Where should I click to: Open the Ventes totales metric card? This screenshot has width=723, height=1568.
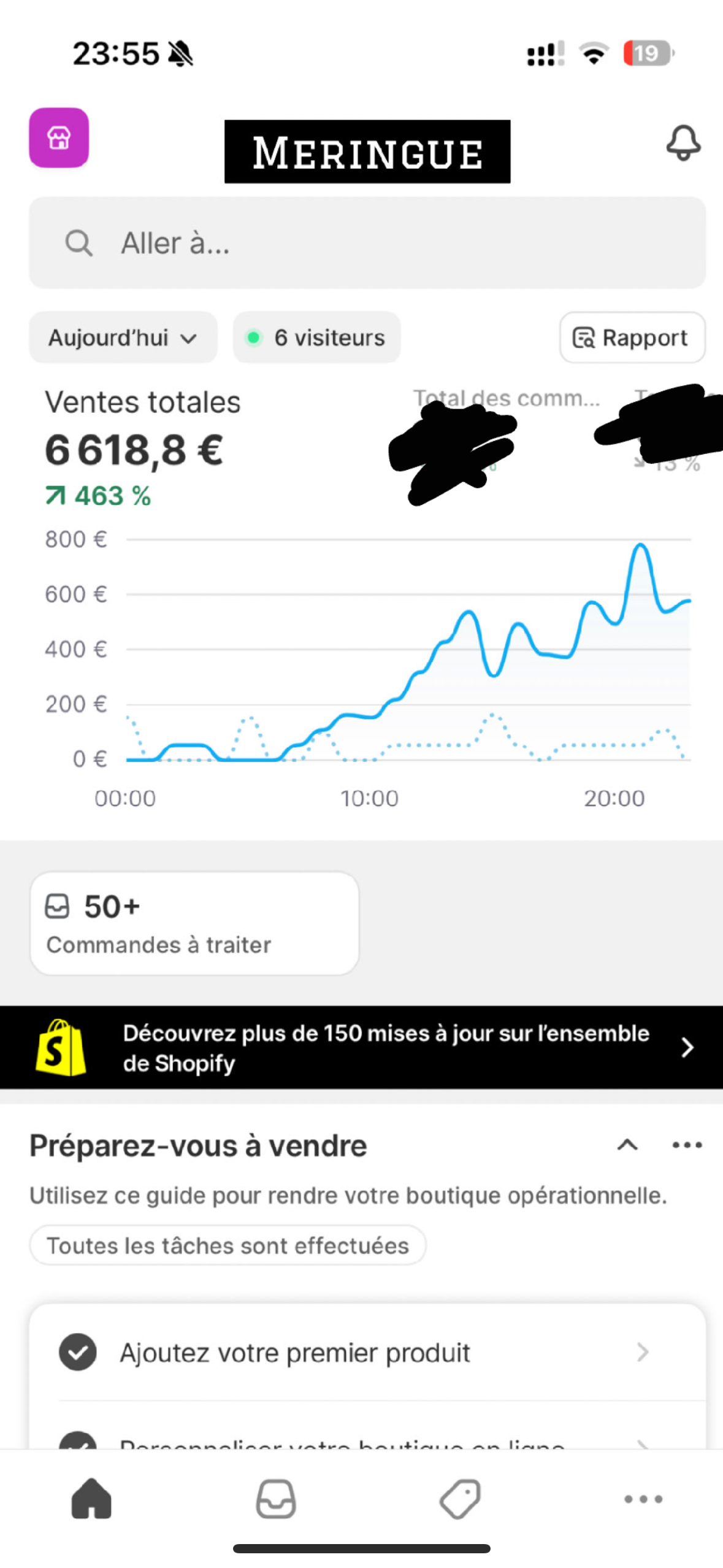(143, 448)
